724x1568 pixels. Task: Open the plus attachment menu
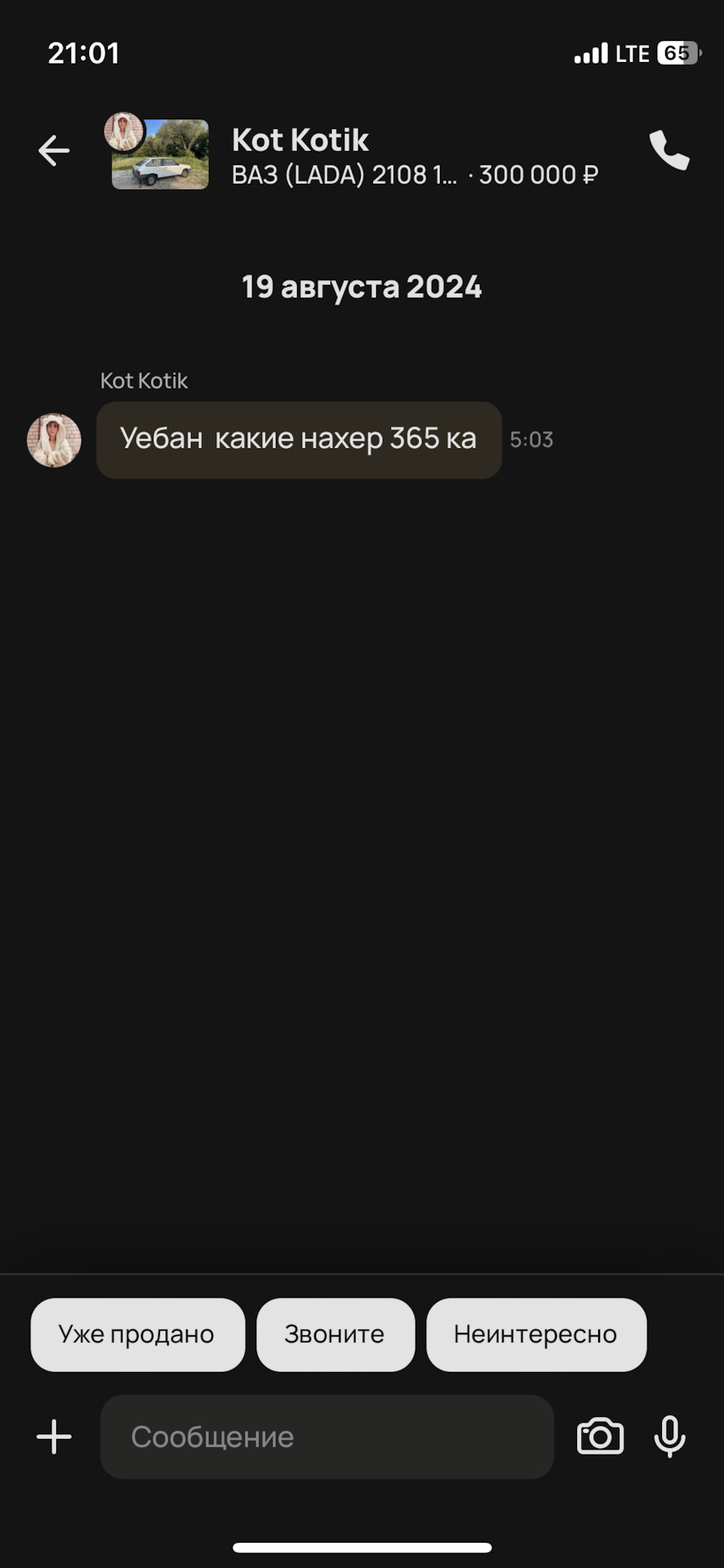point(54,1437)
